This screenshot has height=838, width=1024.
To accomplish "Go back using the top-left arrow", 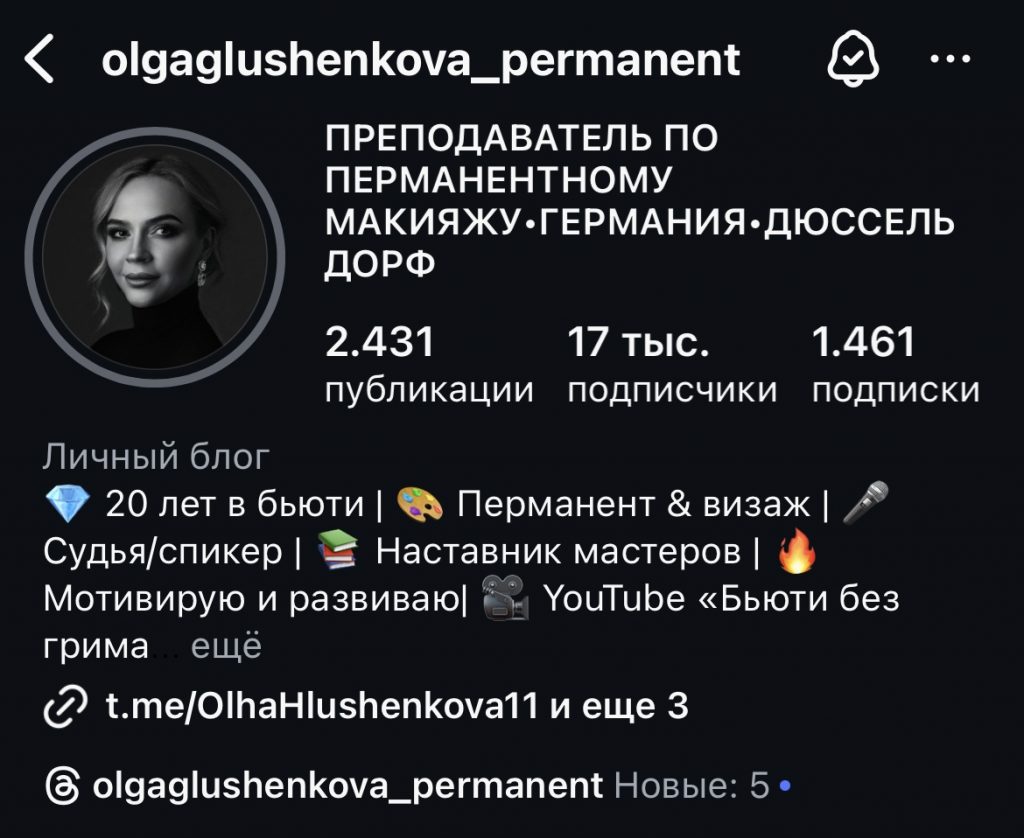I will (42, 60).
